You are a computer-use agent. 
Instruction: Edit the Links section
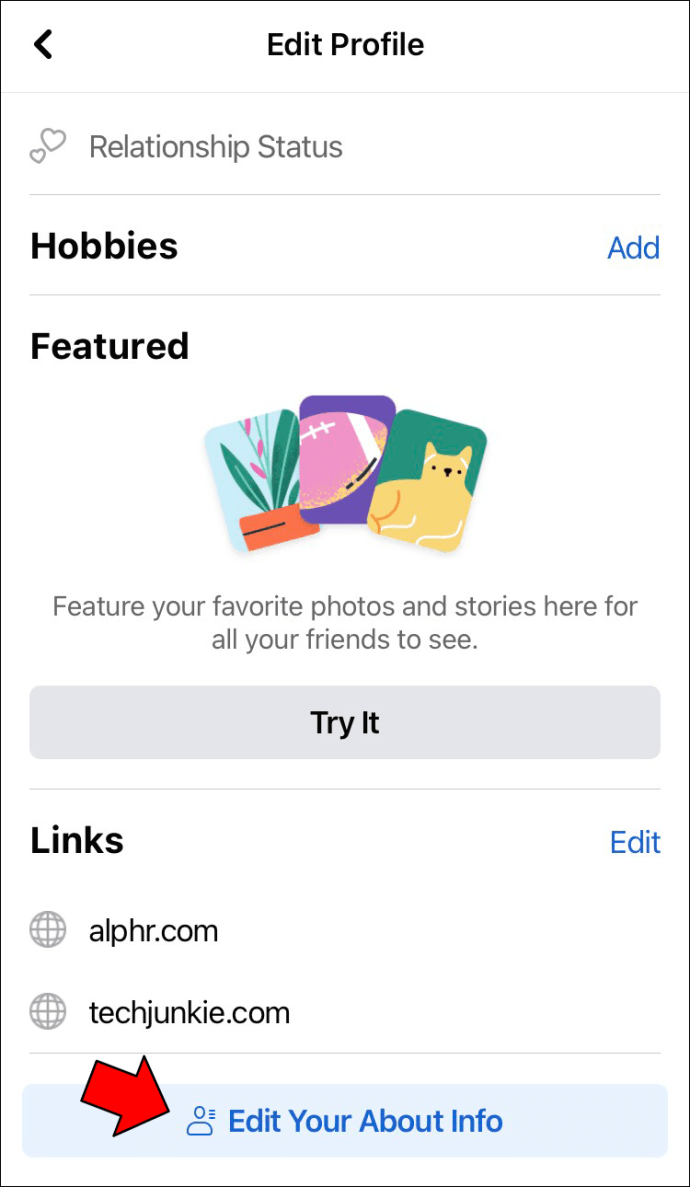pyautogui.click(x=635, y=842)
